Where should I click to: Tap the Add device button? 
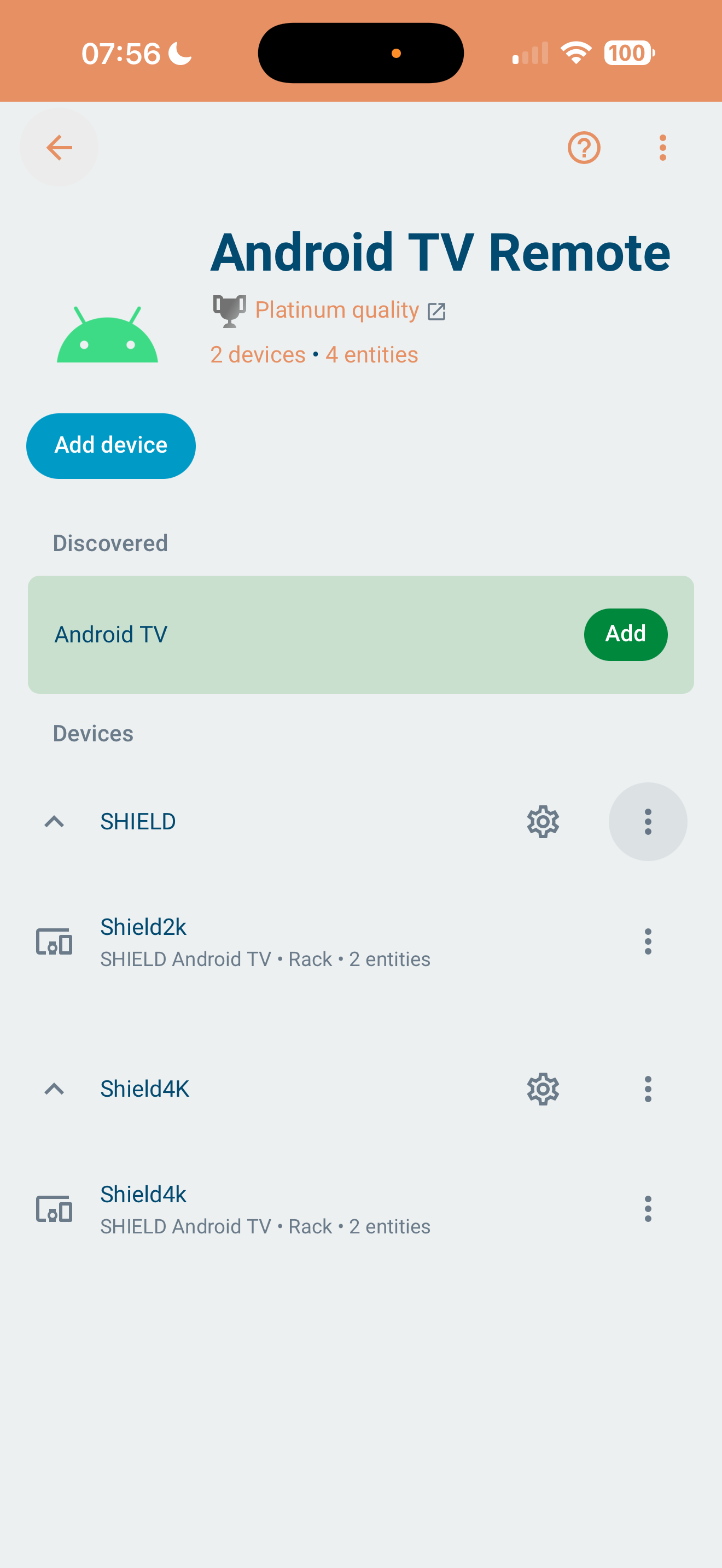click(x=111, y=446)
